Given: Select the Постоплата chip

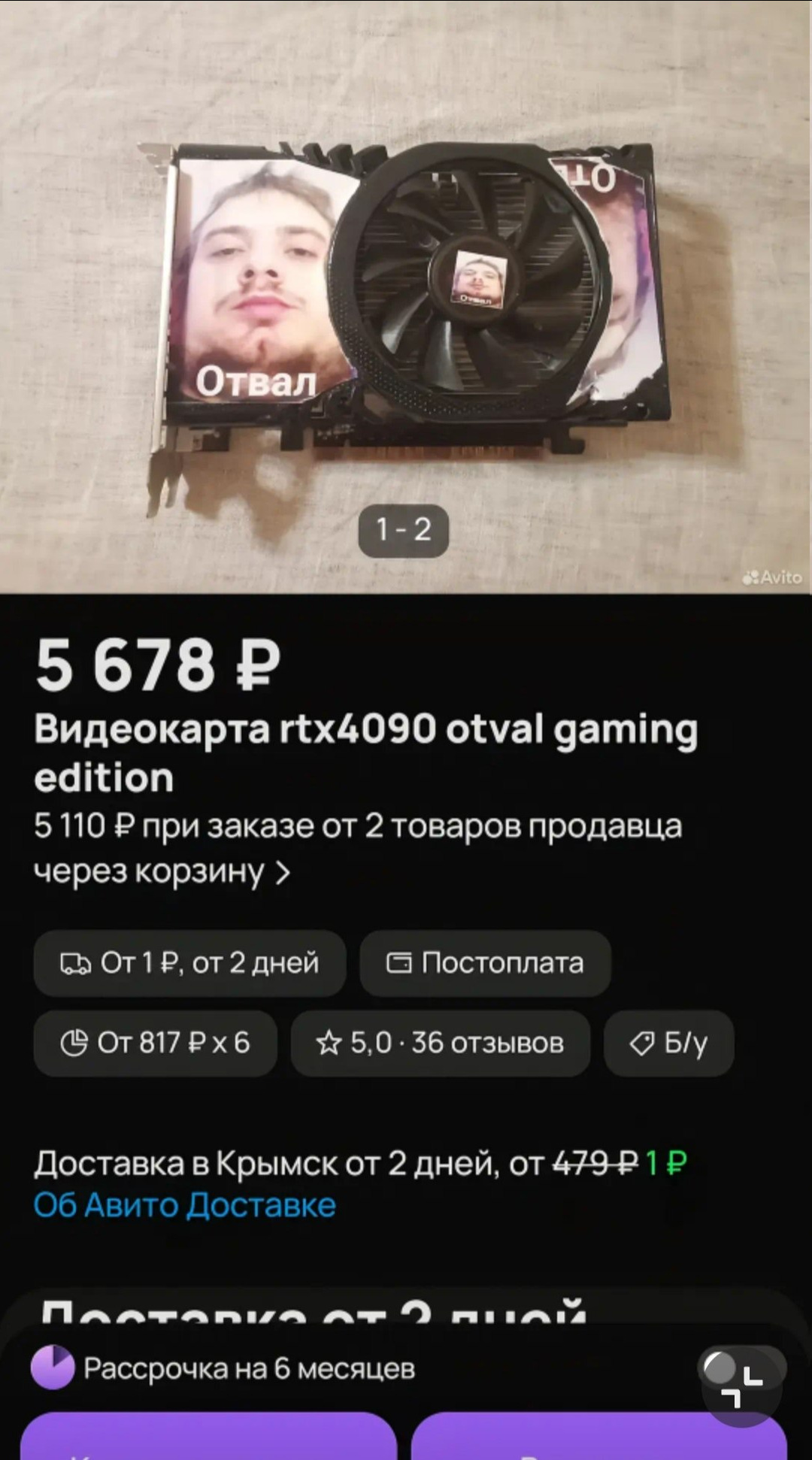Looking at the screenshot, I should coord(485,963).
